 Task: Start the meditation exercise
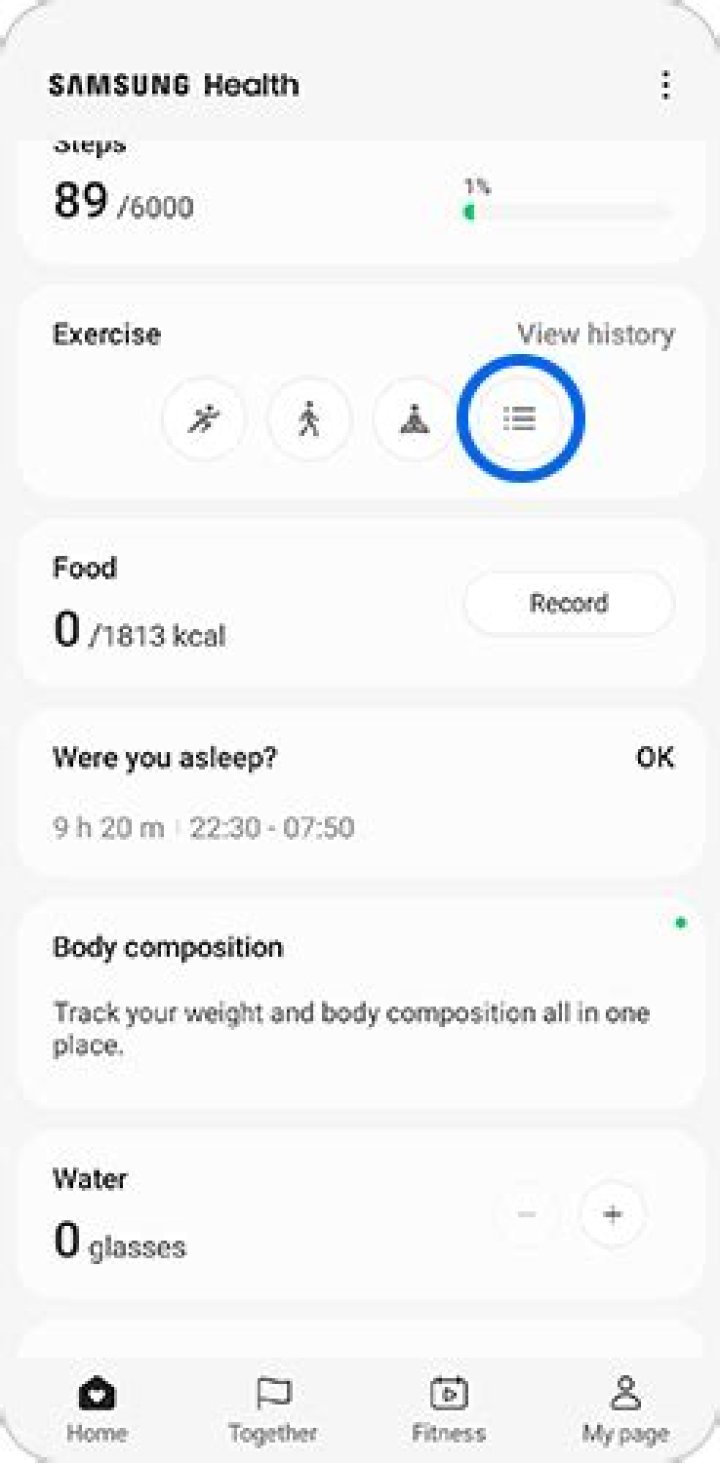(414, 419)
